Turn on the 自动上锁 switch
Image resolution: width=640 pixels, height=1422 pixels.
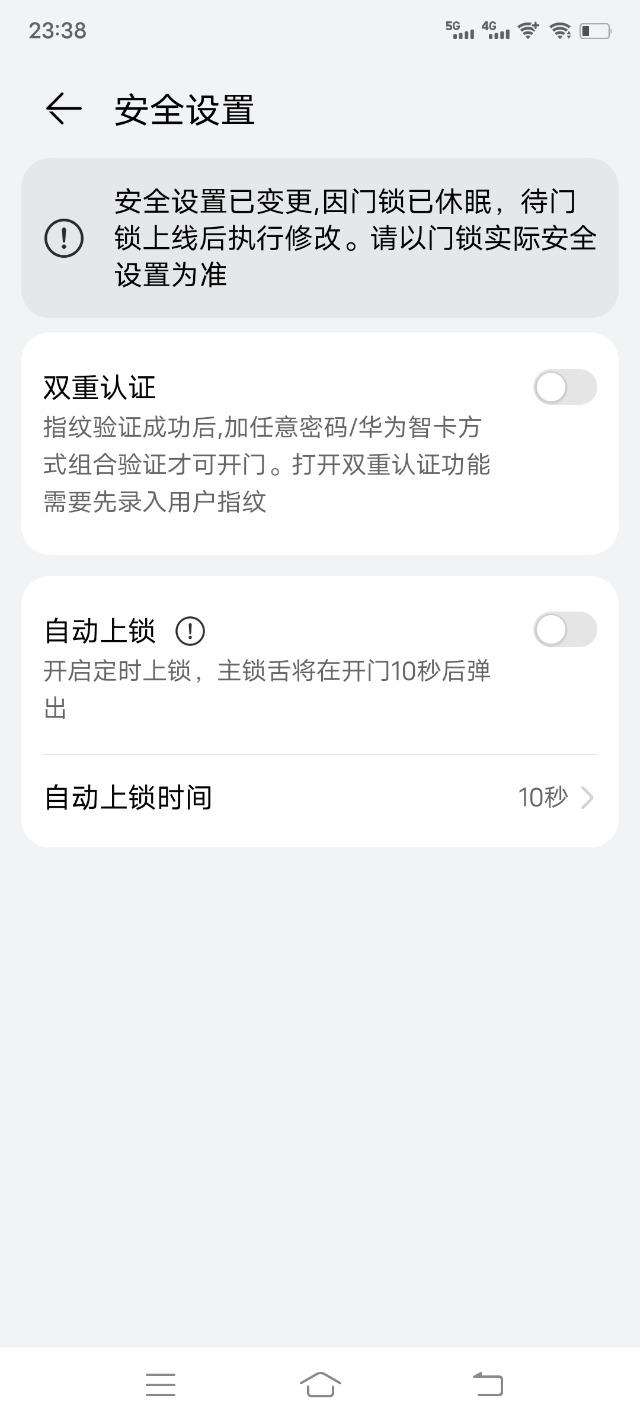coord(565,630)
